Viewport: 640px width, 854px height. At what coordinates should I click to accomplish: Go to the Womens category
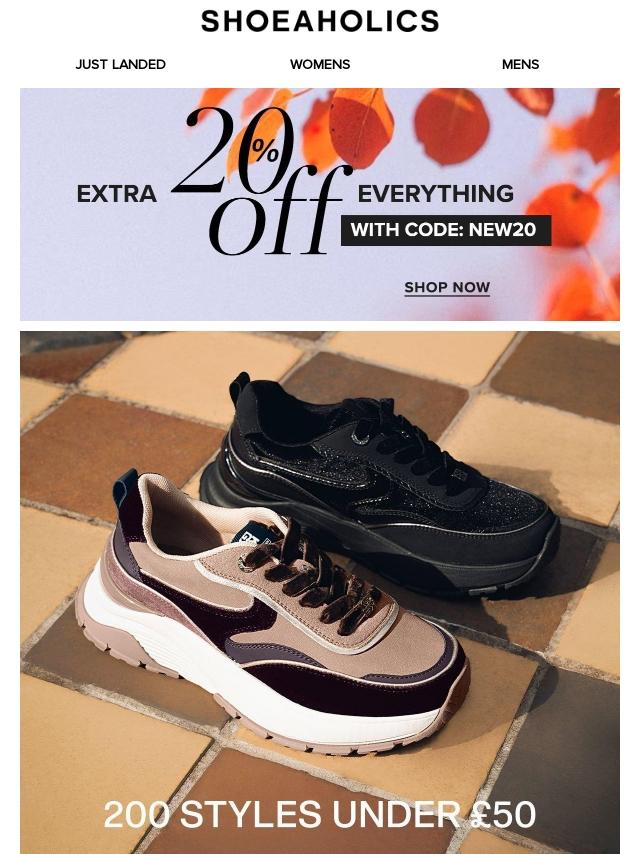point(320,64)
